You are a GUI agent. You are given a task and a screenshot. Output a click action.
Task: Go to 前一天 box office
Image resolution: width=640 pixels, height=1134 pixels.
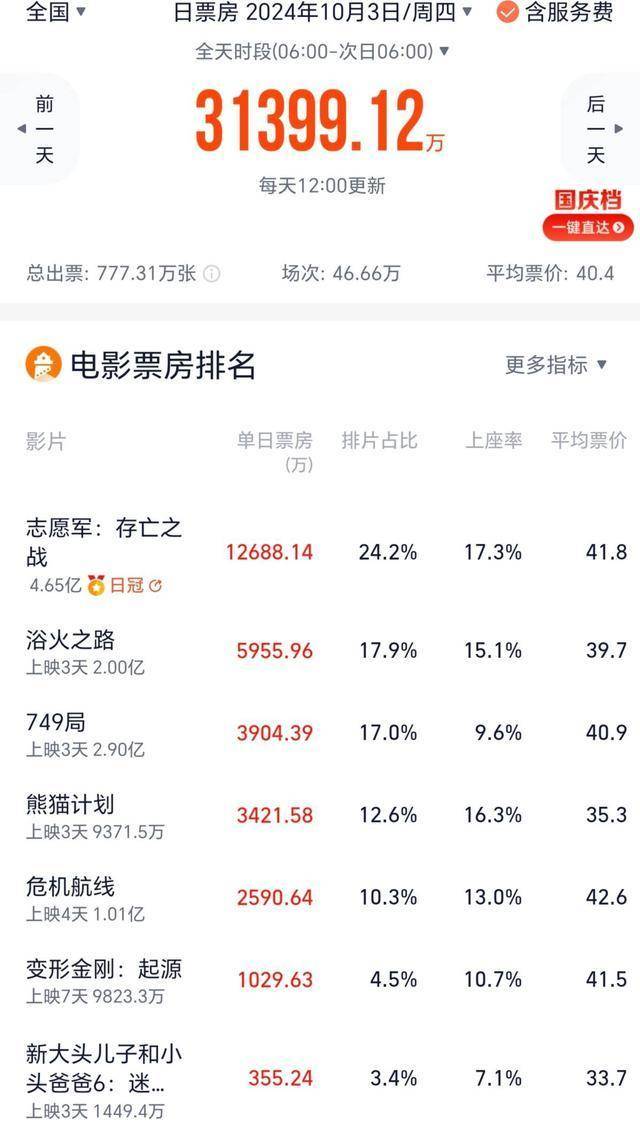coord(40,129)
